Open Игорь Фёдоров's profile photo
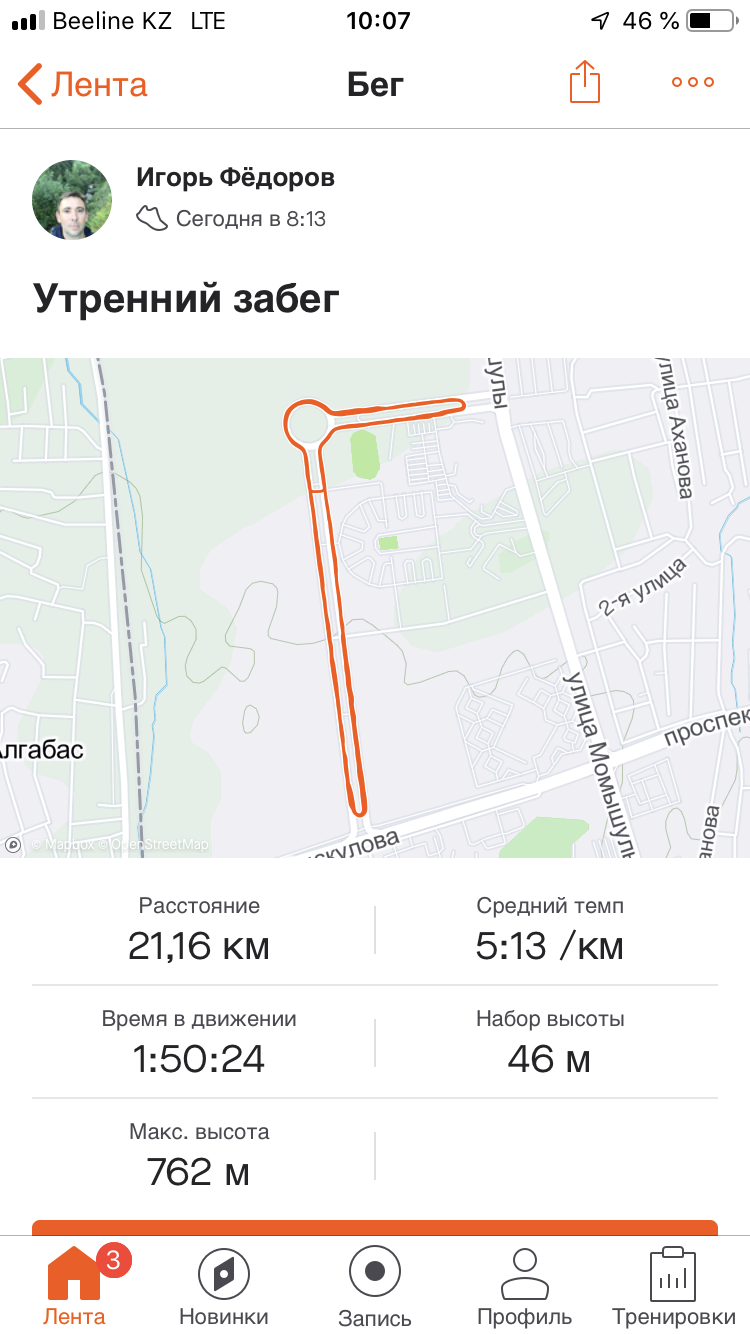750x1334 pixels. click(72, 200)
